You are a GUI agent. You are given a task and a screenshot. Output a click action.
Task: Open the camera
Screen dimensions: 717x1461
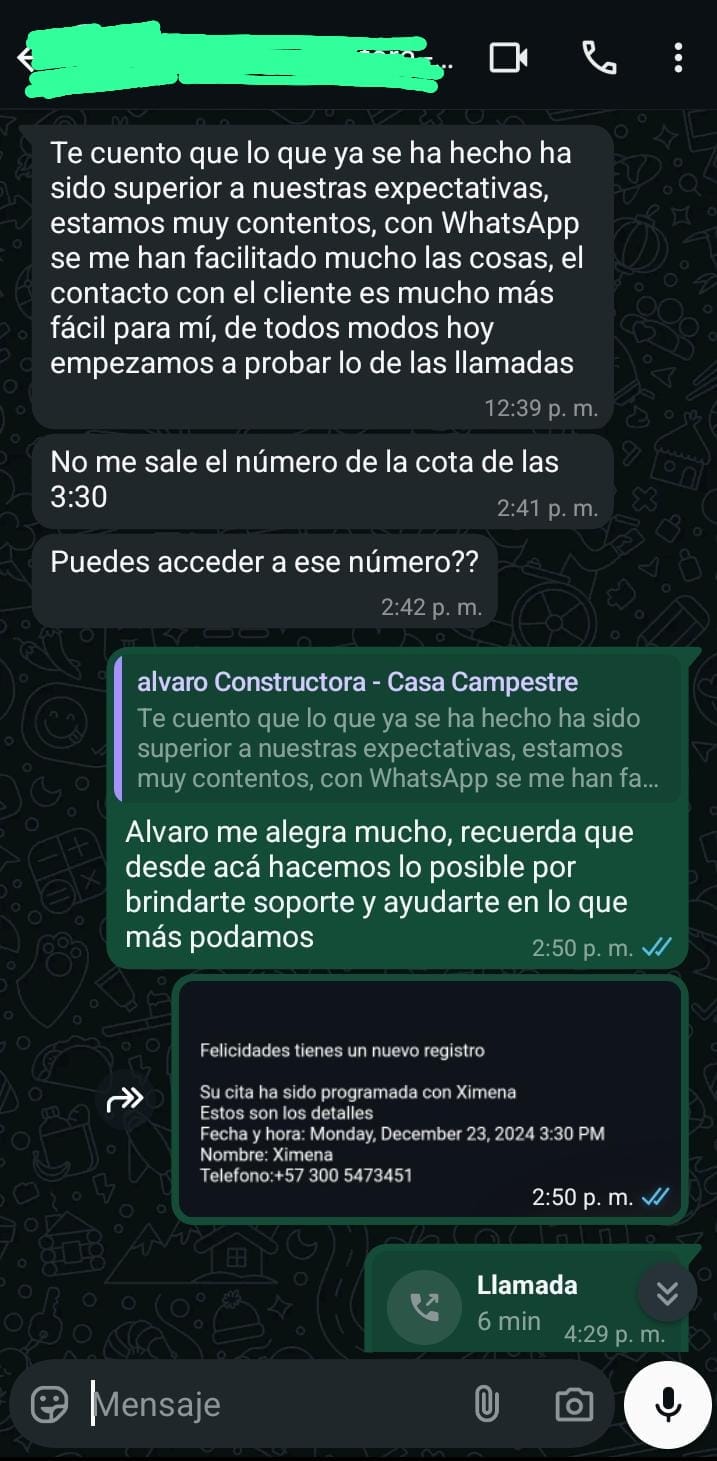tap(574, 1404)
